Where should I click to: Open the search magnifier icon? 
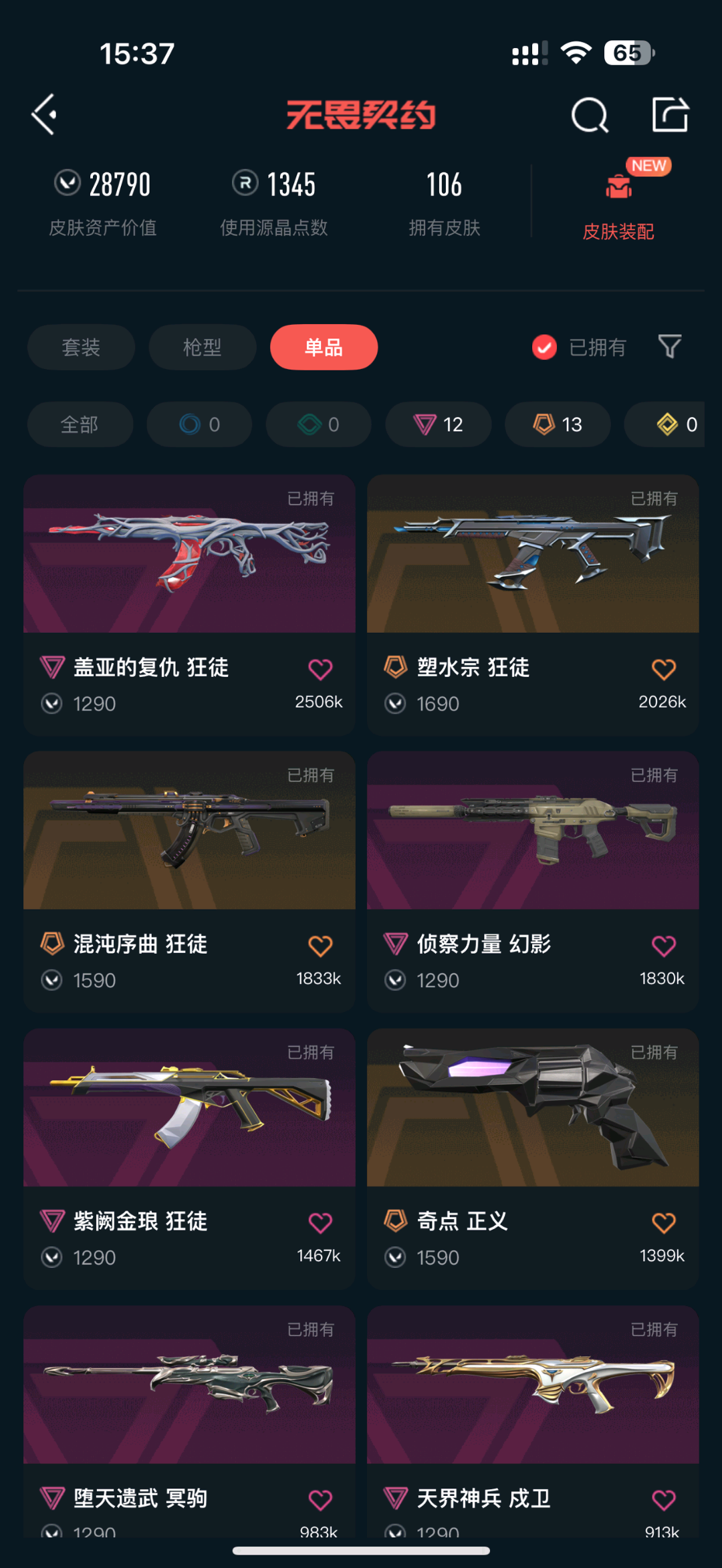(x=590, y=116)
